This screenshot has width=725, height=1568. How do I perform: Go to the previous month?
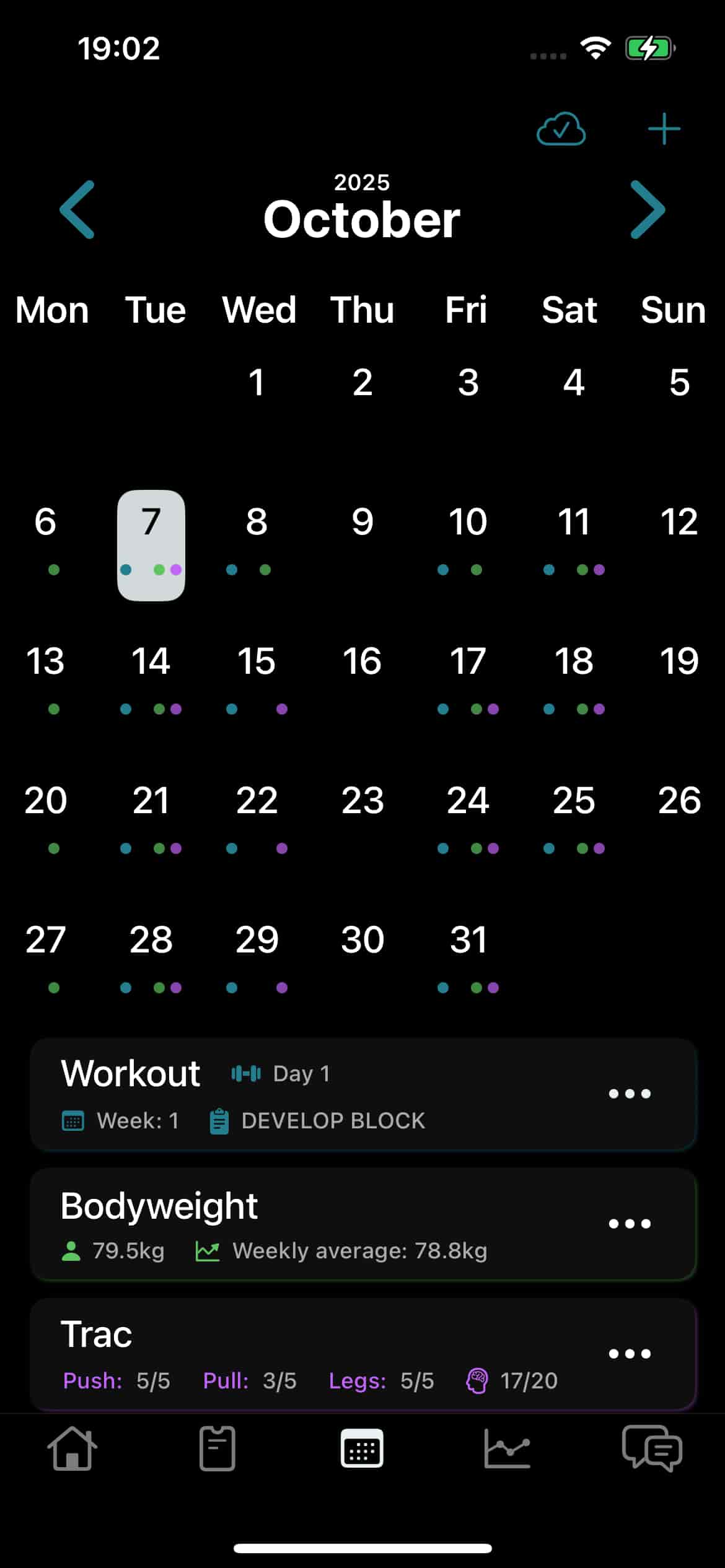point(77,210)
